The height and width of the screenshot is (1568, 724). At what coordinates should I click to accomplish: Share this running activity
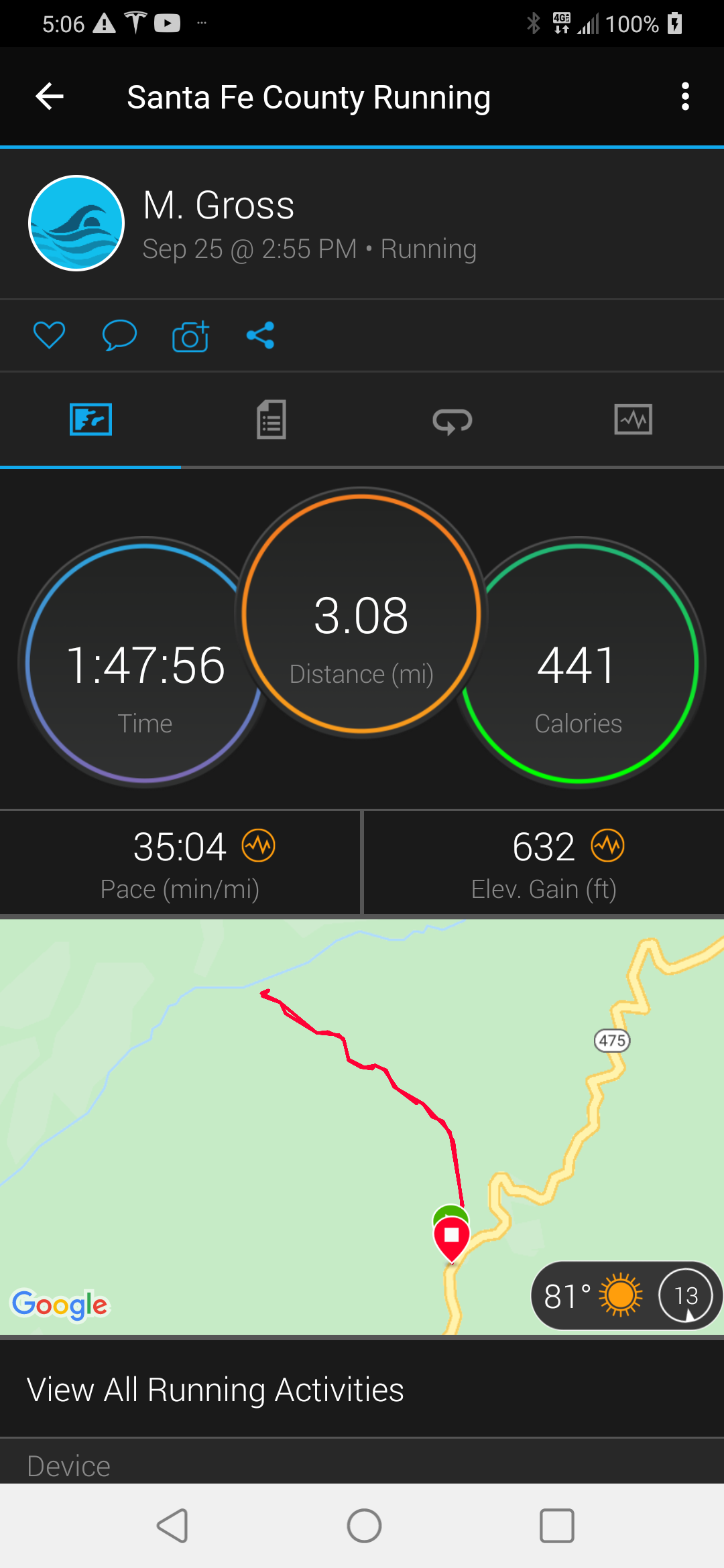[260, 335]
